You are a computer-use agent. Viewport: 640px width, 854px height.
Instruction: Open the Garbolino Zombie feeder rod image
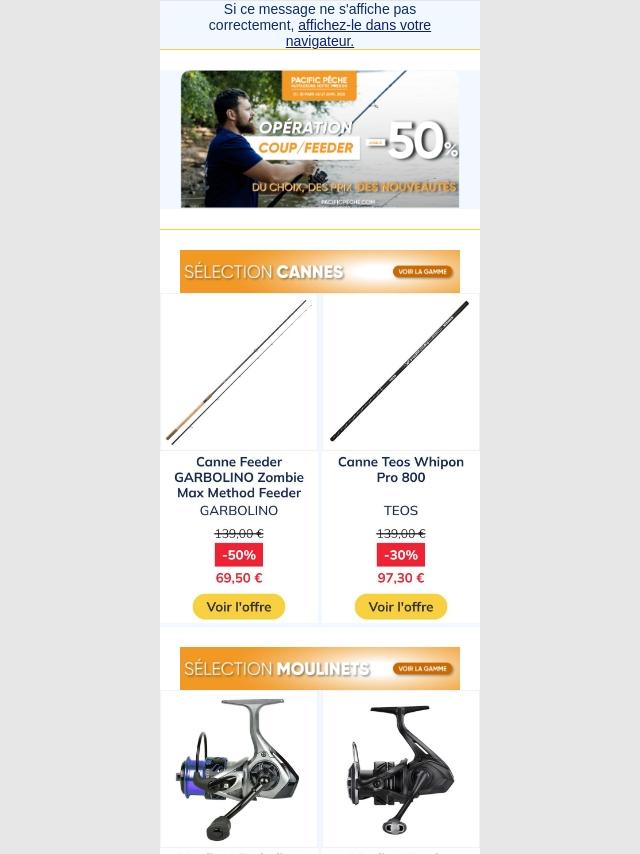pyautogui.click(x=239, y=372)
